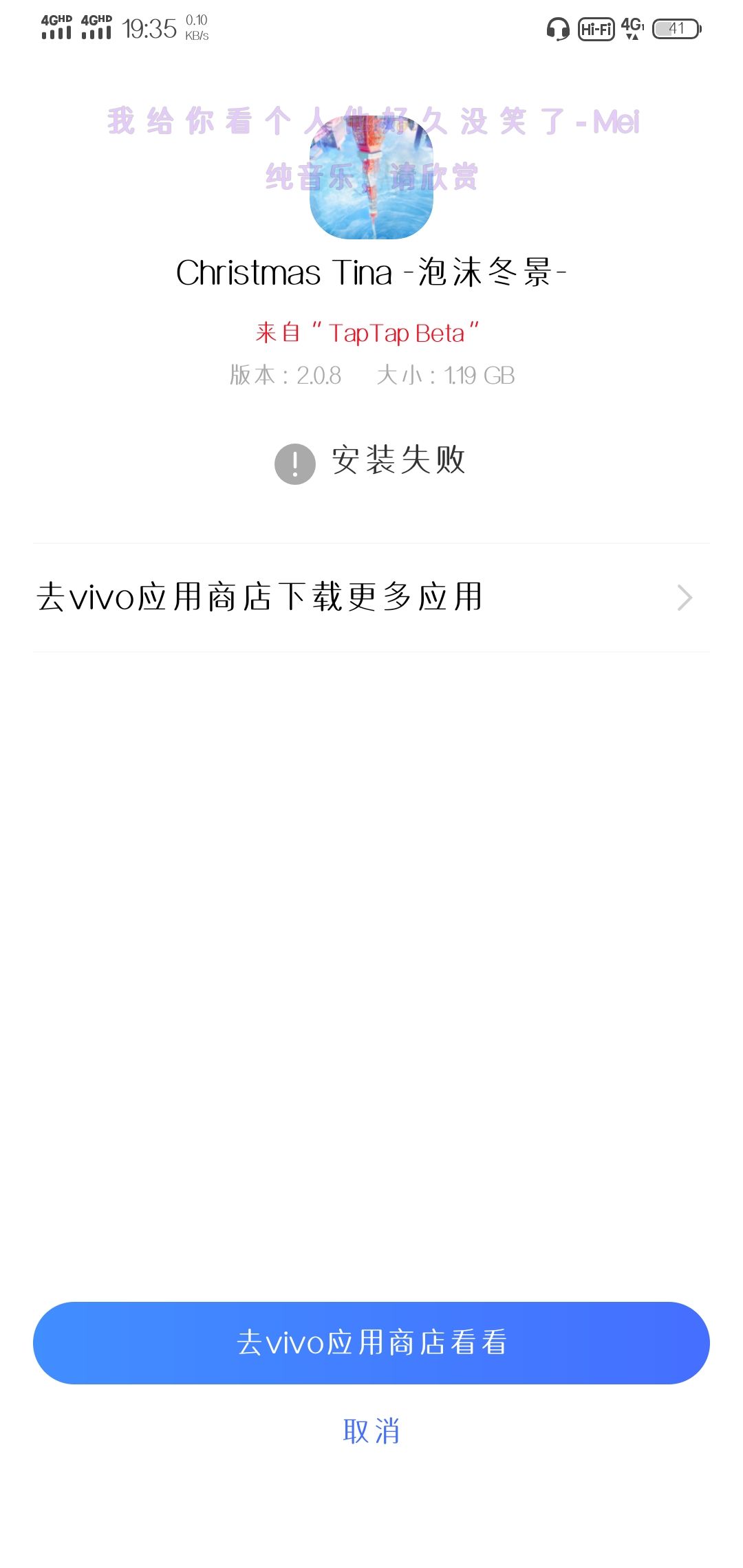Viewport: 743px width, 1568px height.
Task: Open the 去vivo应用商店下载更多应用 list entry
Action: 261,597
